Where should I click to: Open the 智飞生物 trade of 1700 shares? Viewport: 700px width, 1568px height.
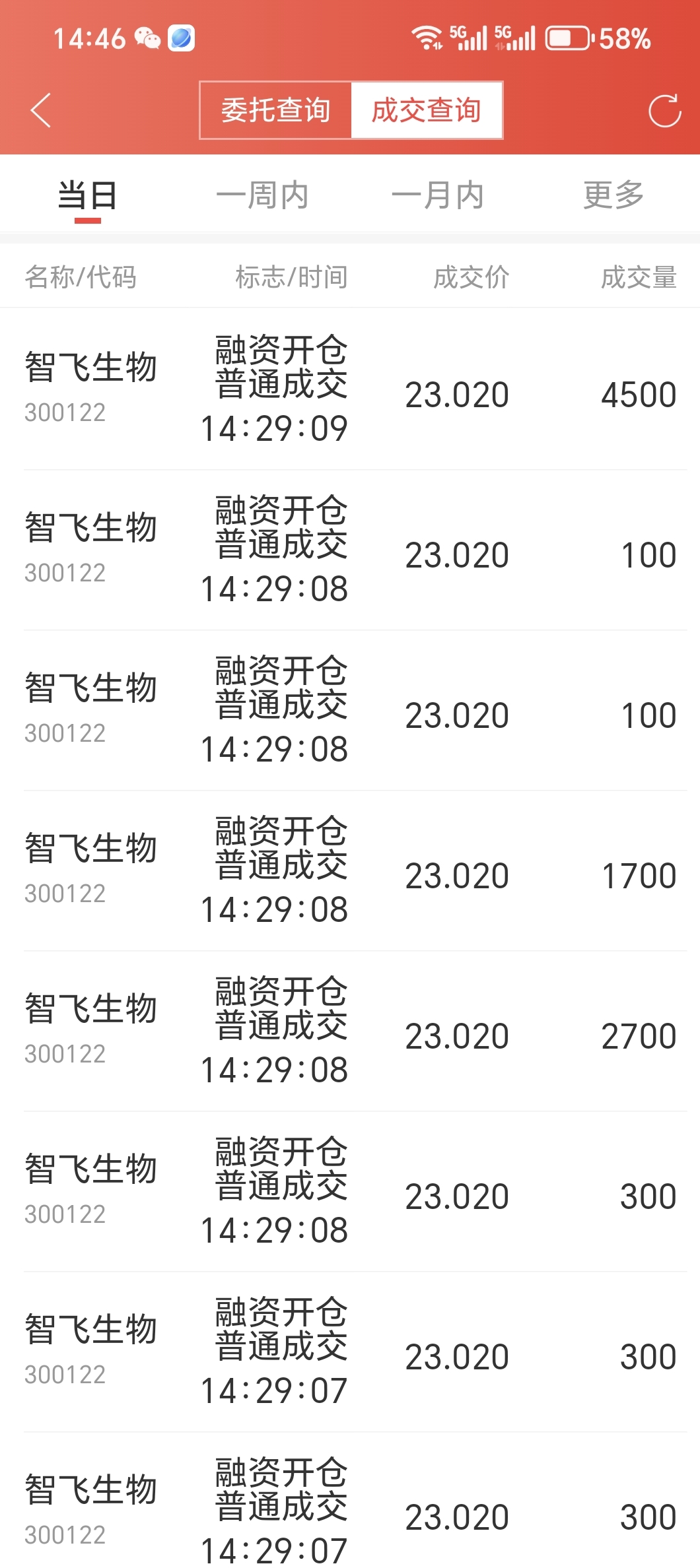pos(350,870)
